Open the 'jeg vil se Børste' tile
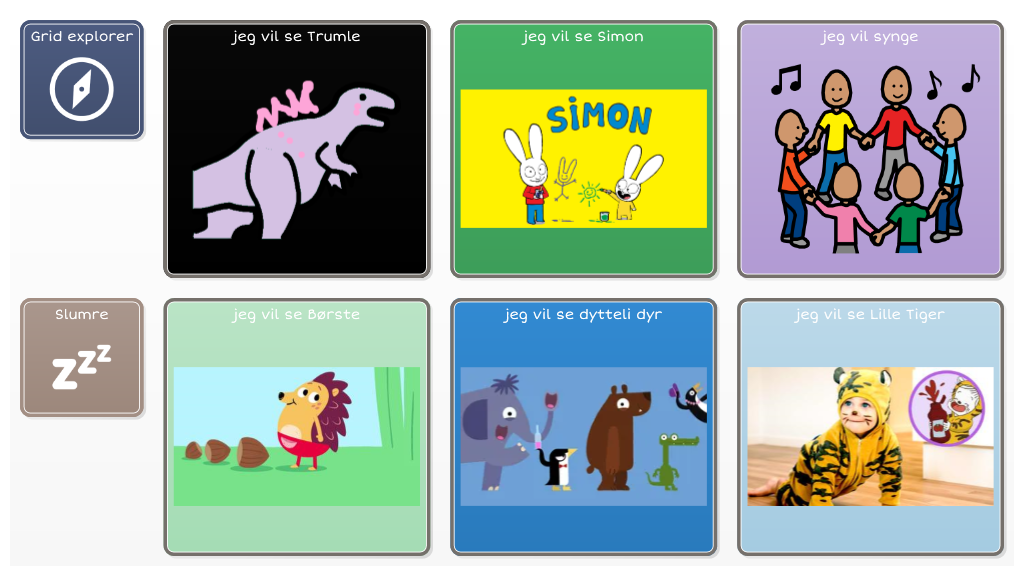 point(297,427)
